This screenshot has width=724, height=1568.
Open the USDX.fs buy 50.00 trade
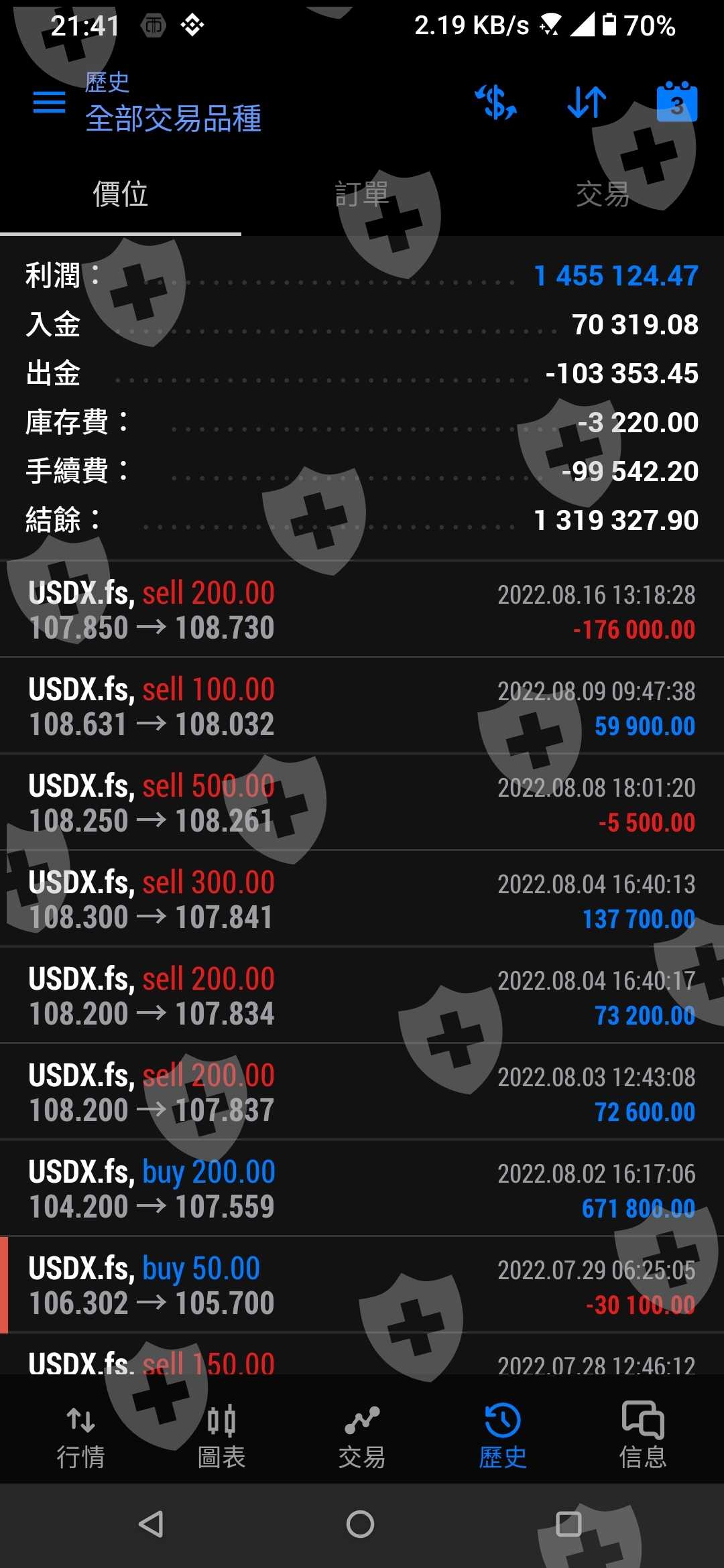click(x=362, y=1285)
